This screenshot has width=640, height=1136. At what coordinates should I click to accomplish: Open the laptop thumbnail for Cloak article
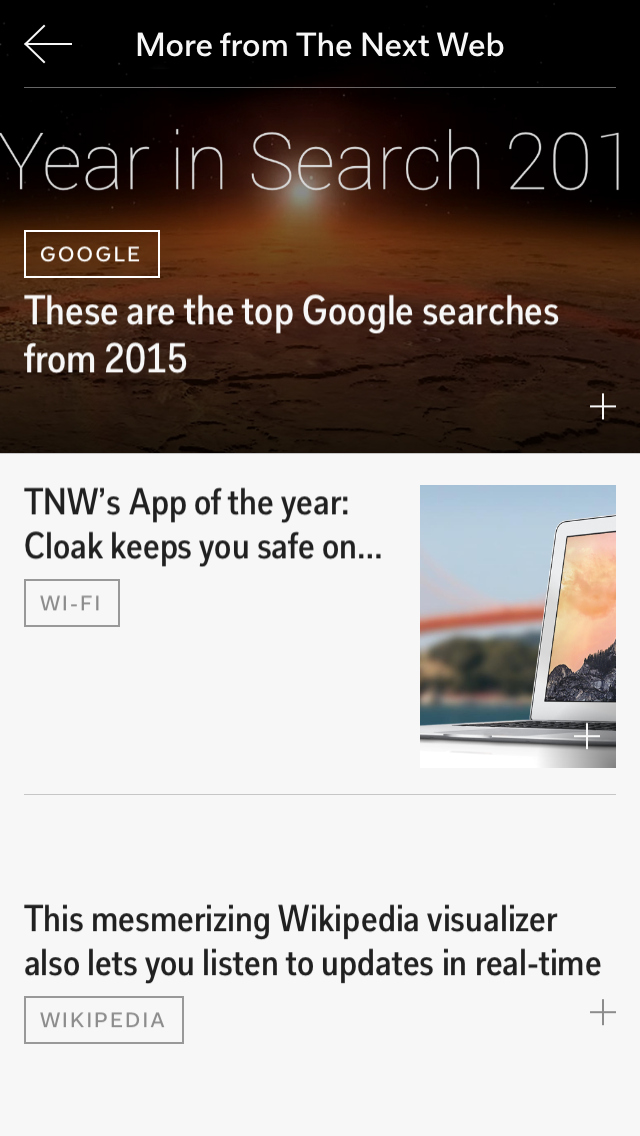pyautogui.click(x=518, y=626)
